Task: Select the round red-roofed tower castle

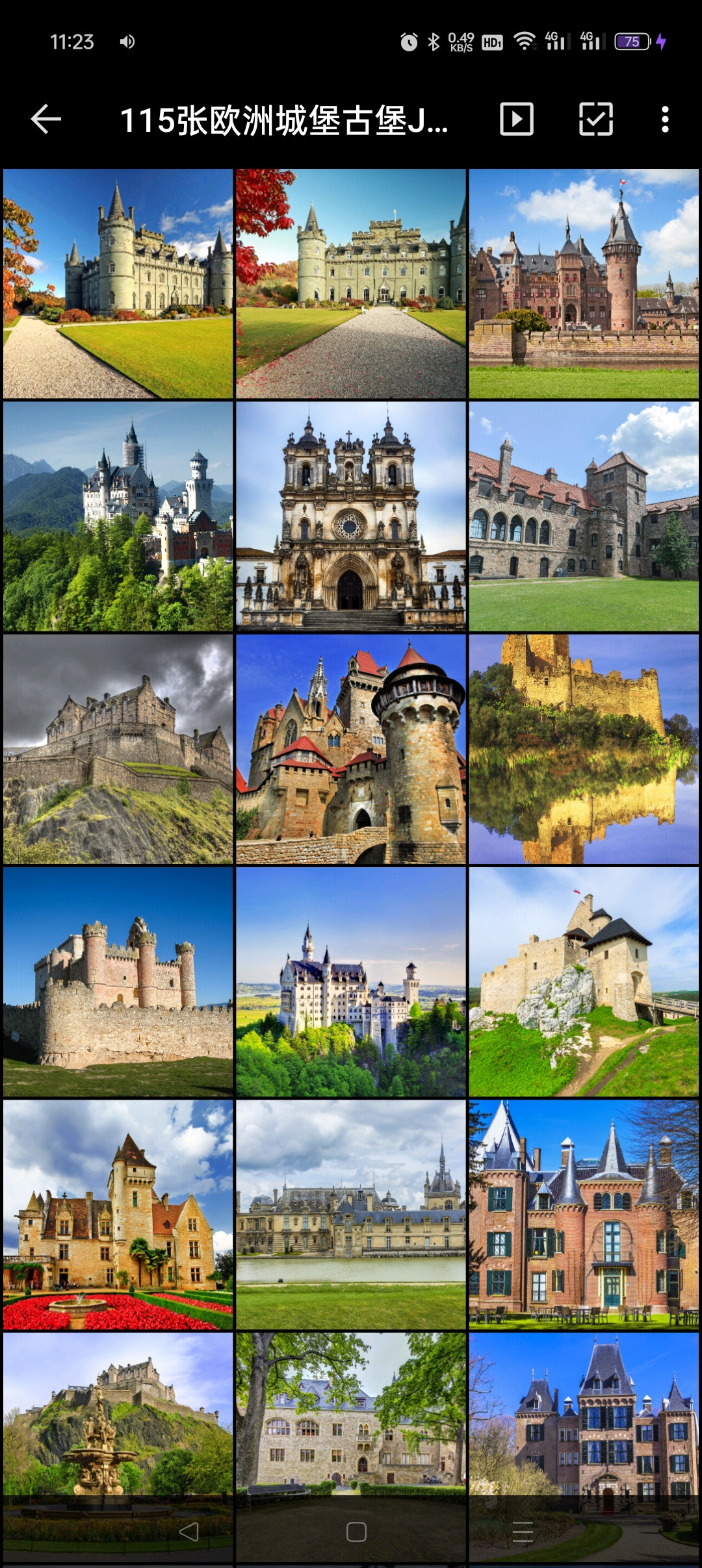Action: click(351, 749)
